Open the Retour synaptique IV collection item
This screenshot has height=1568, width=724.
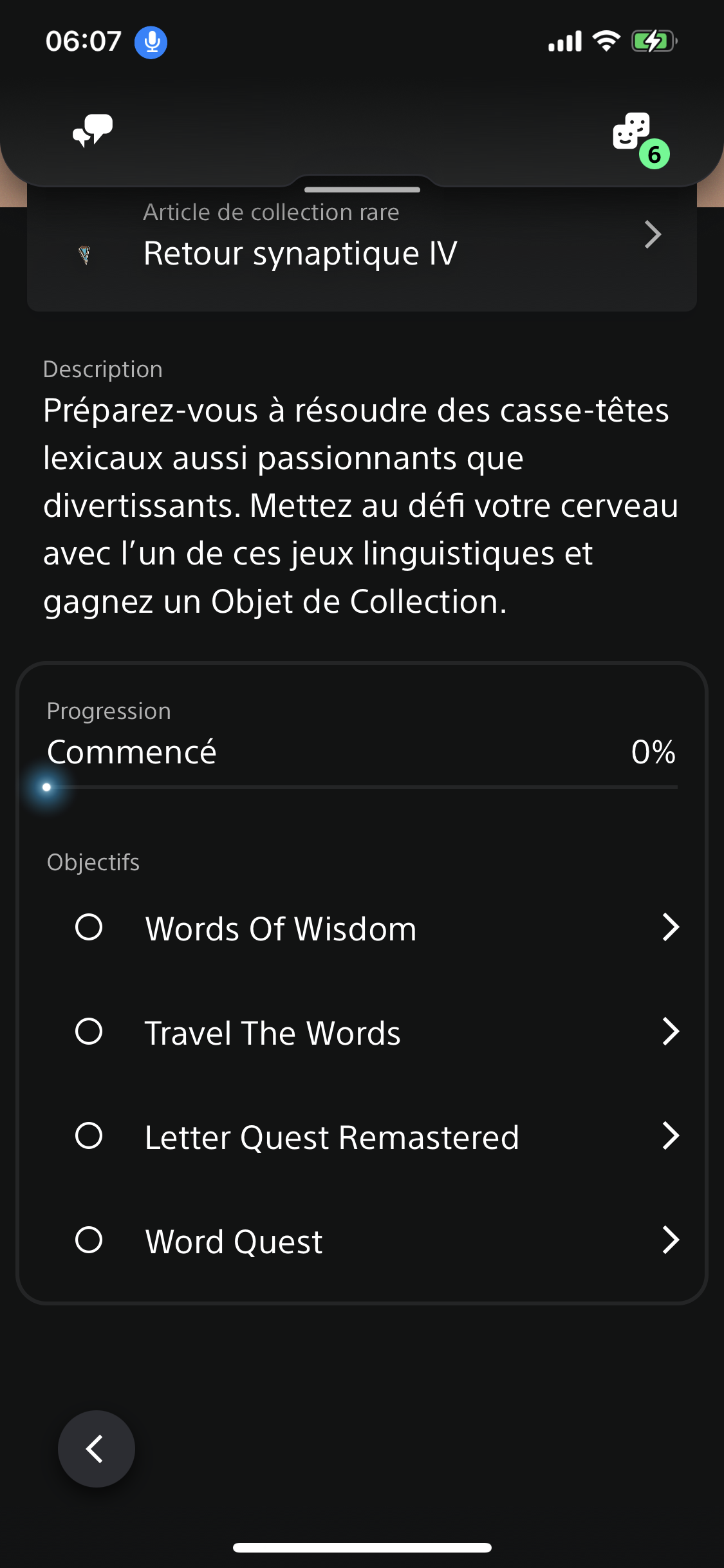tap(362, 245)
